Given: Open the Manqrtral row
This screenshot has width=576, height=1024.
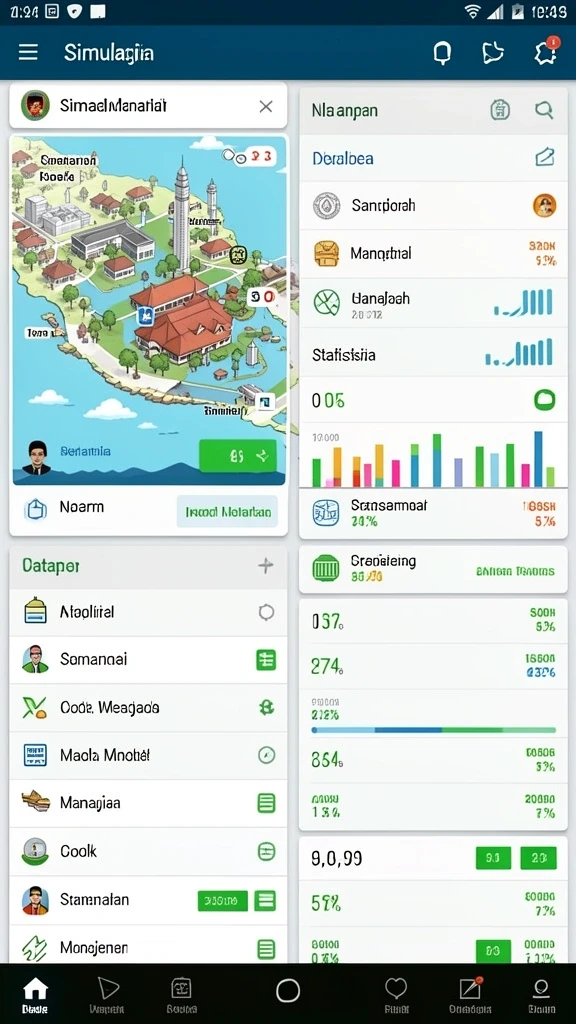Looking at the screenshot, I should point(433,253).
